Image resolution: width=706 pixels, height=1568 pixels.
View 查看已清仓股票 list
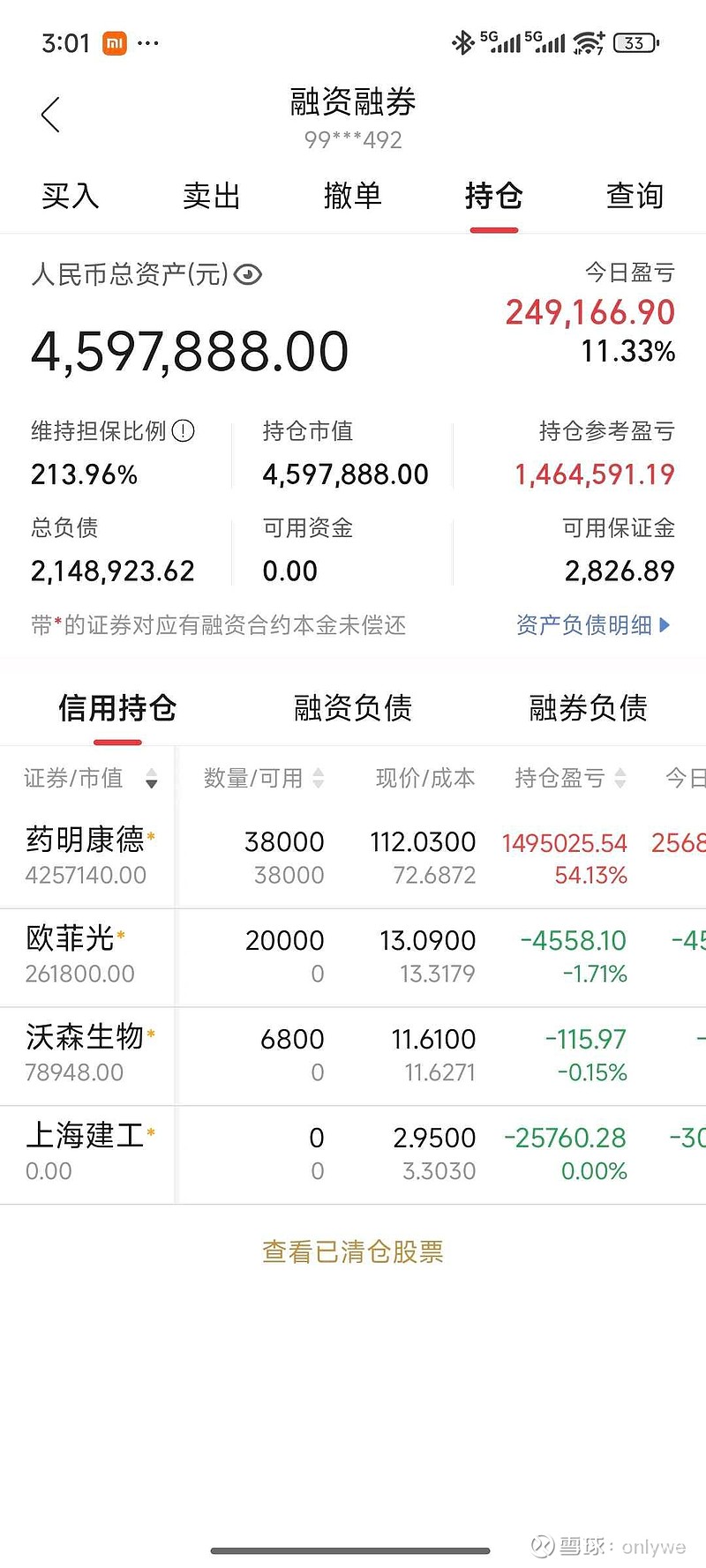(x=353, y=1251)
